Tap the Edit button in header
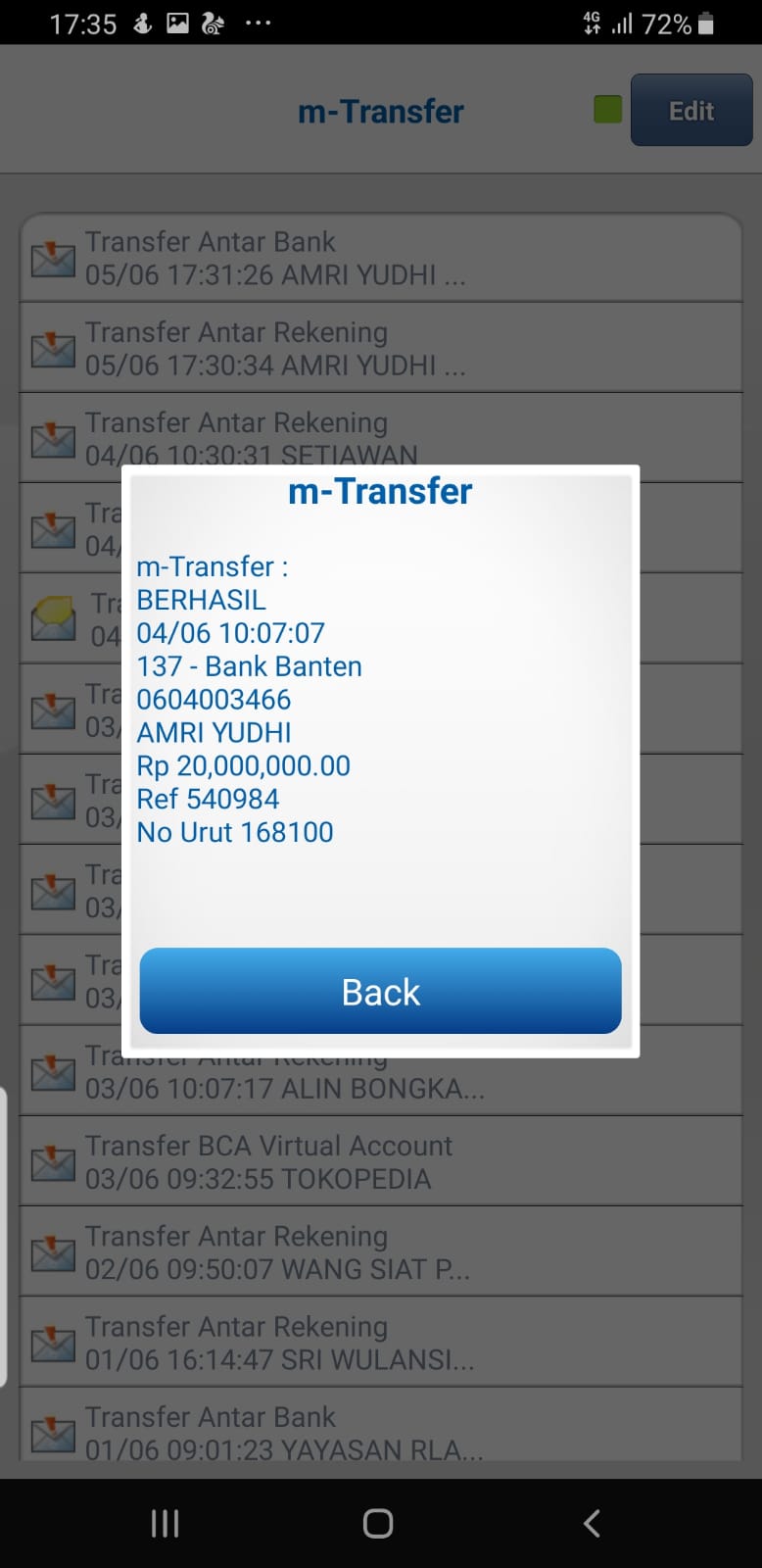This screenshot has height=1568, width=762. 691,111
